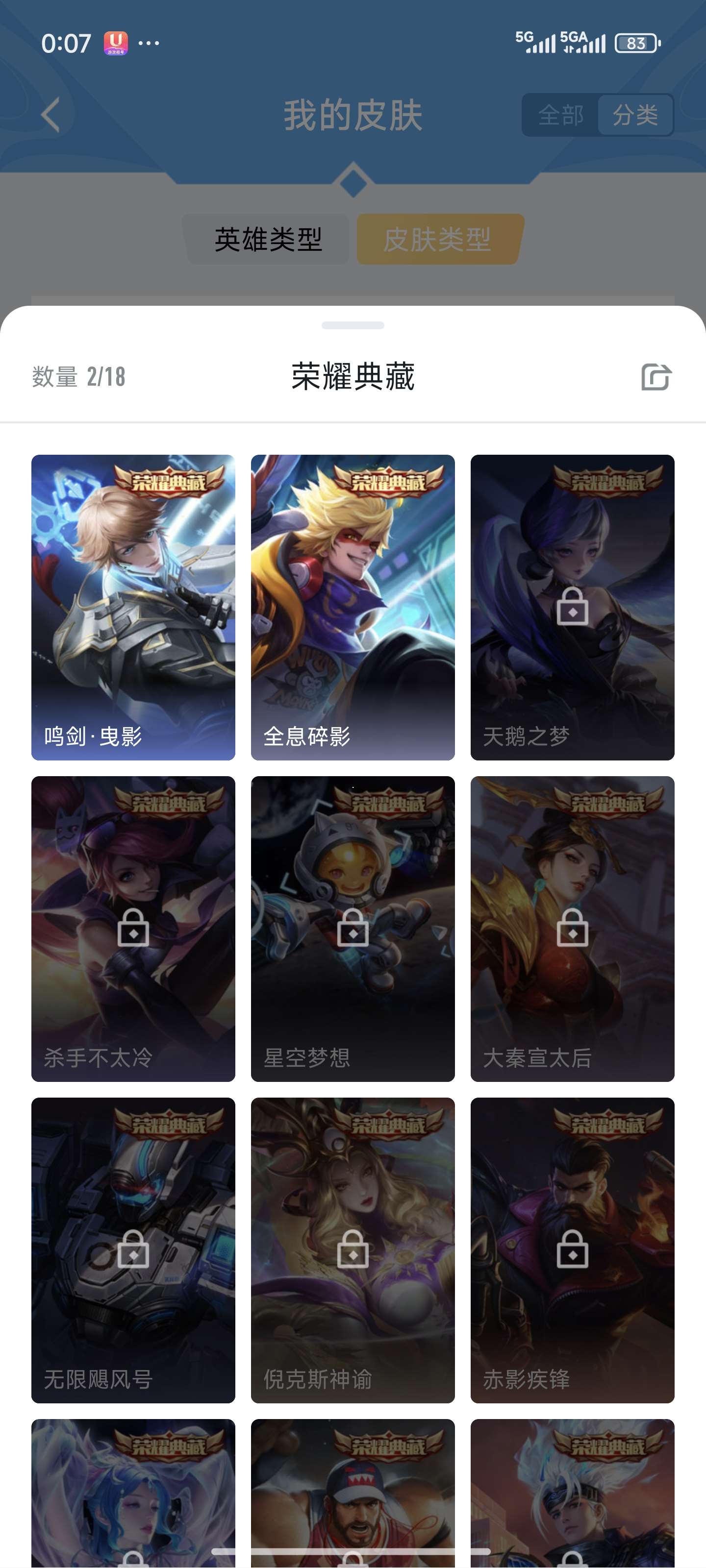Open the 全息碎影 skin card
This screenshot has height=1568, width=706.
click(353, 607)
